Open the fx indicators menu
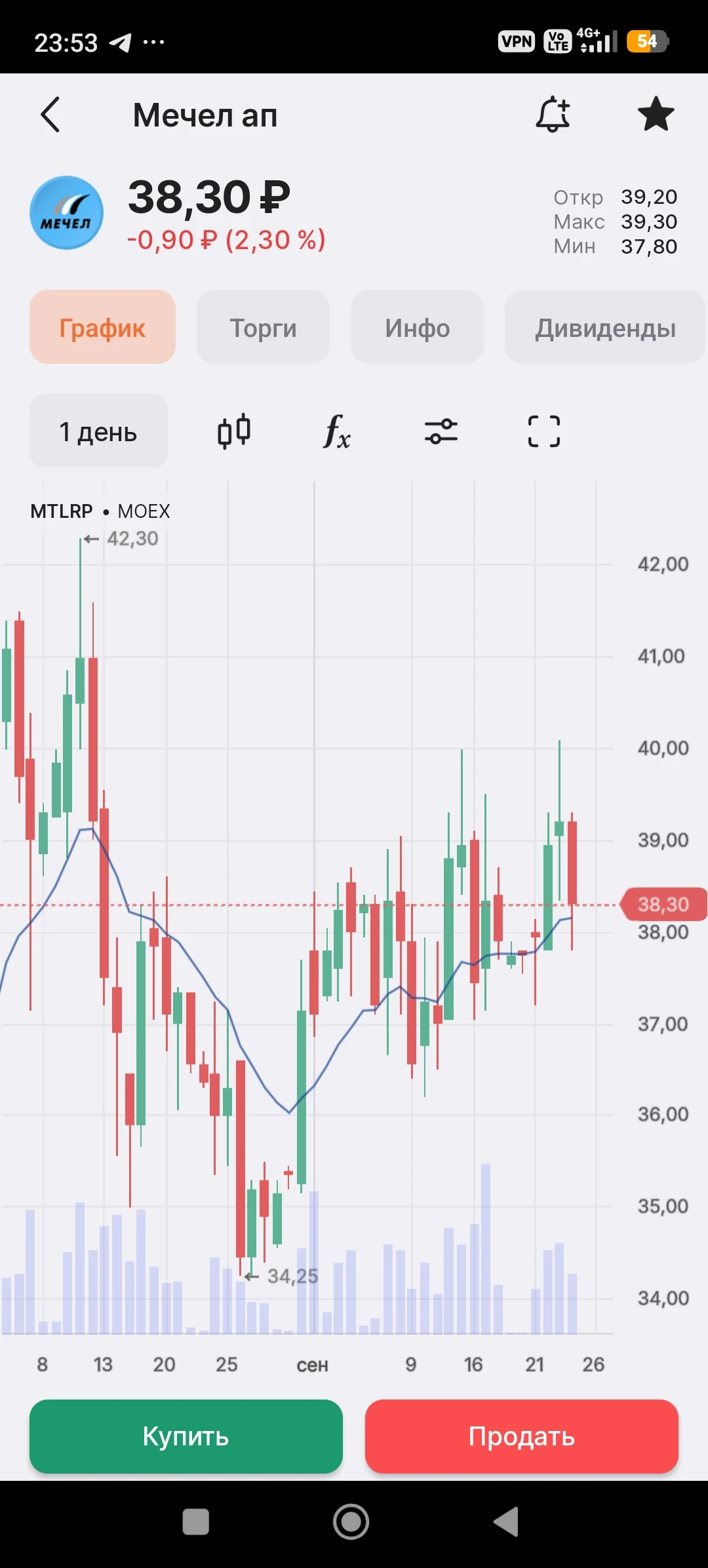Viewport: 708px width, 1568px height. point(337,431)
